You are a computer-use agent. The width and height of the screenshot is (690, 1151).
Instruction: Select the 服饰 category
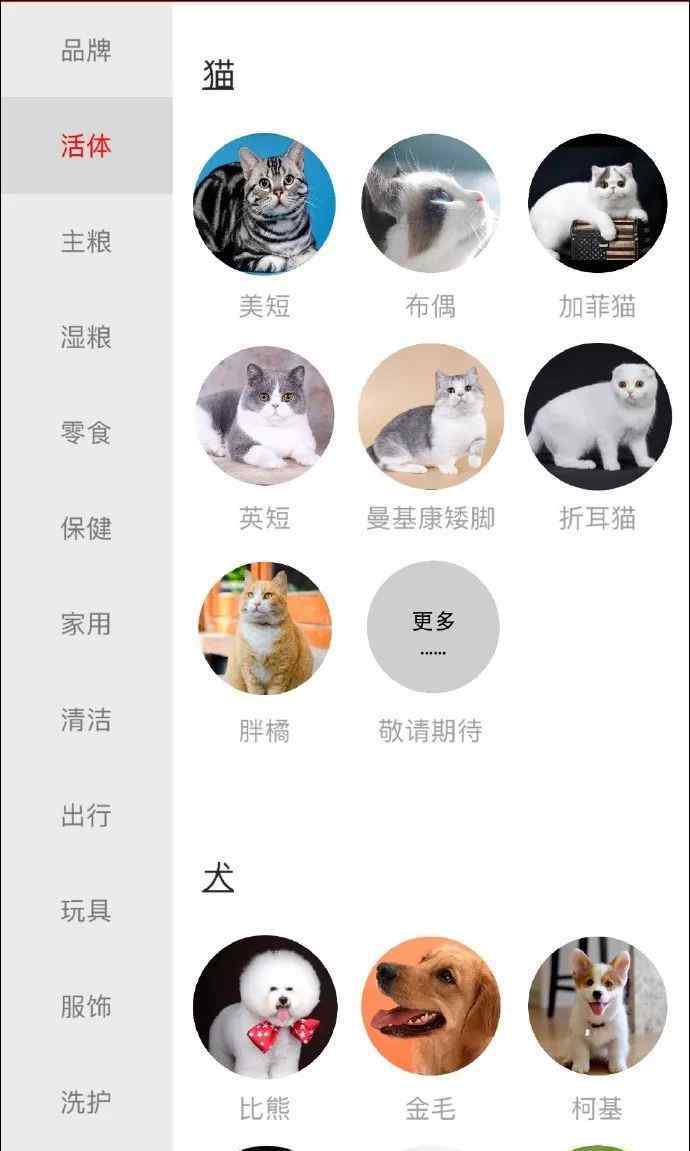click(86, 1006)
